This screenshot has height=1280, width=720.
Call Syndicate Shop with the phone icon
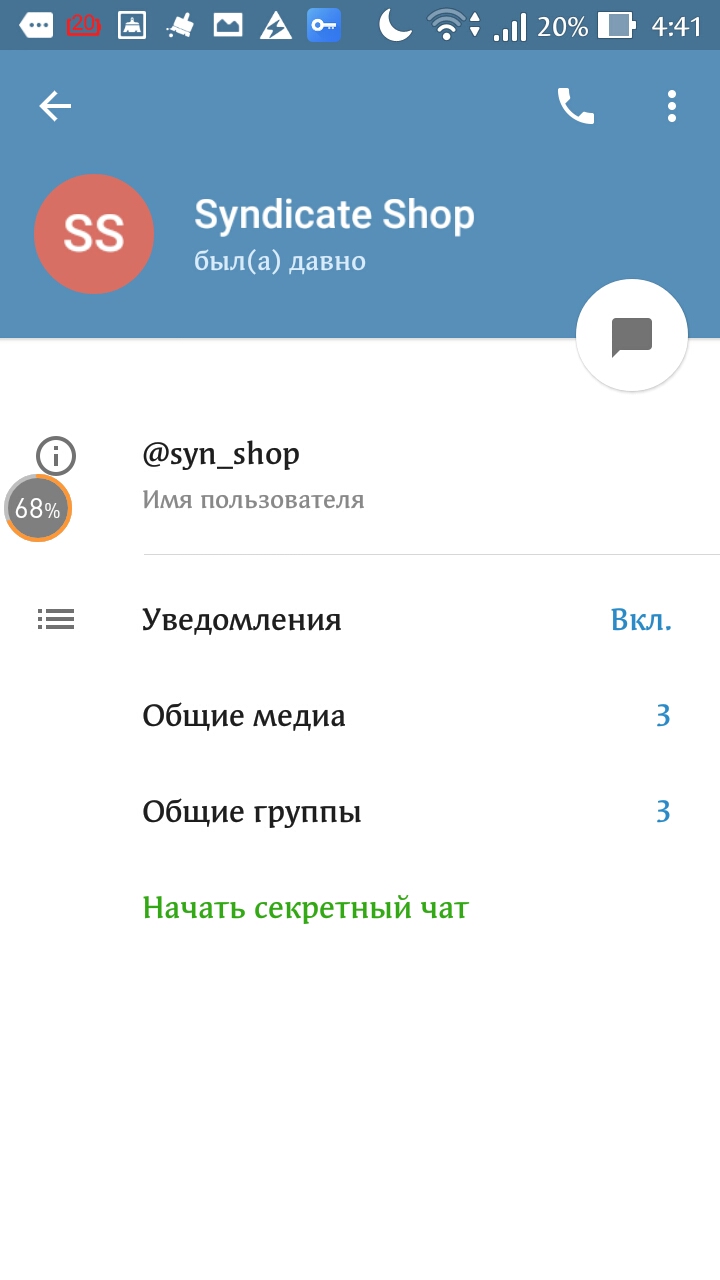click(576, 106)
